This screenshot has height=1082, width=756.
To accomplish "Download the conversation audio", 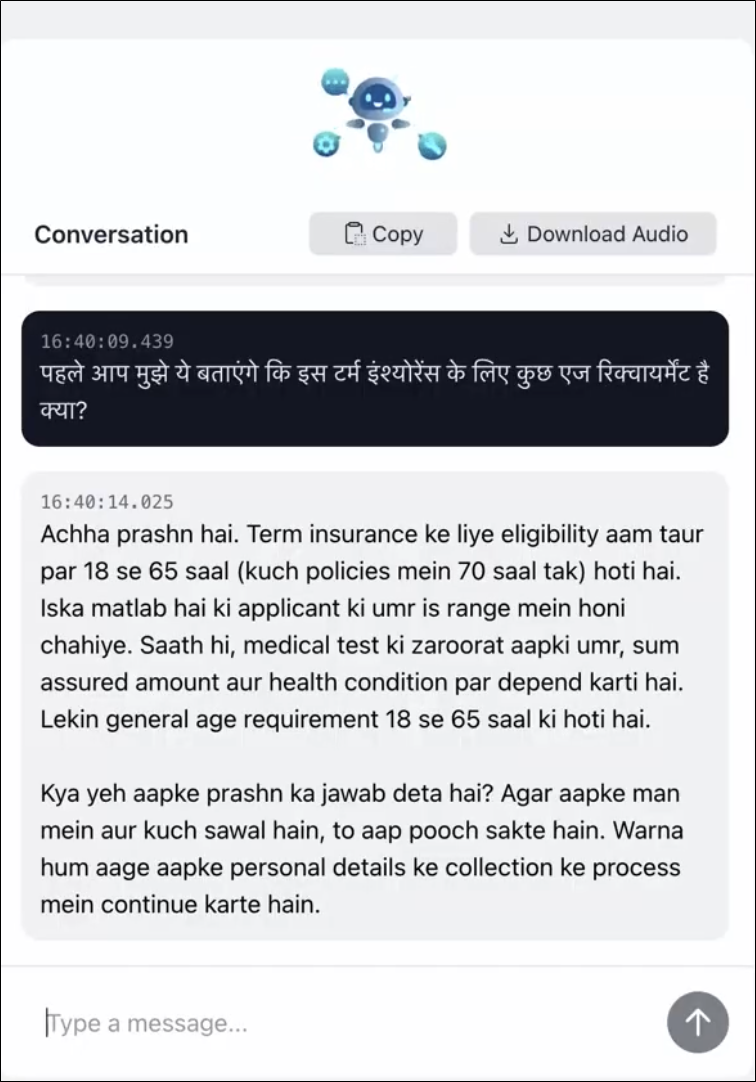I will 593,234.
